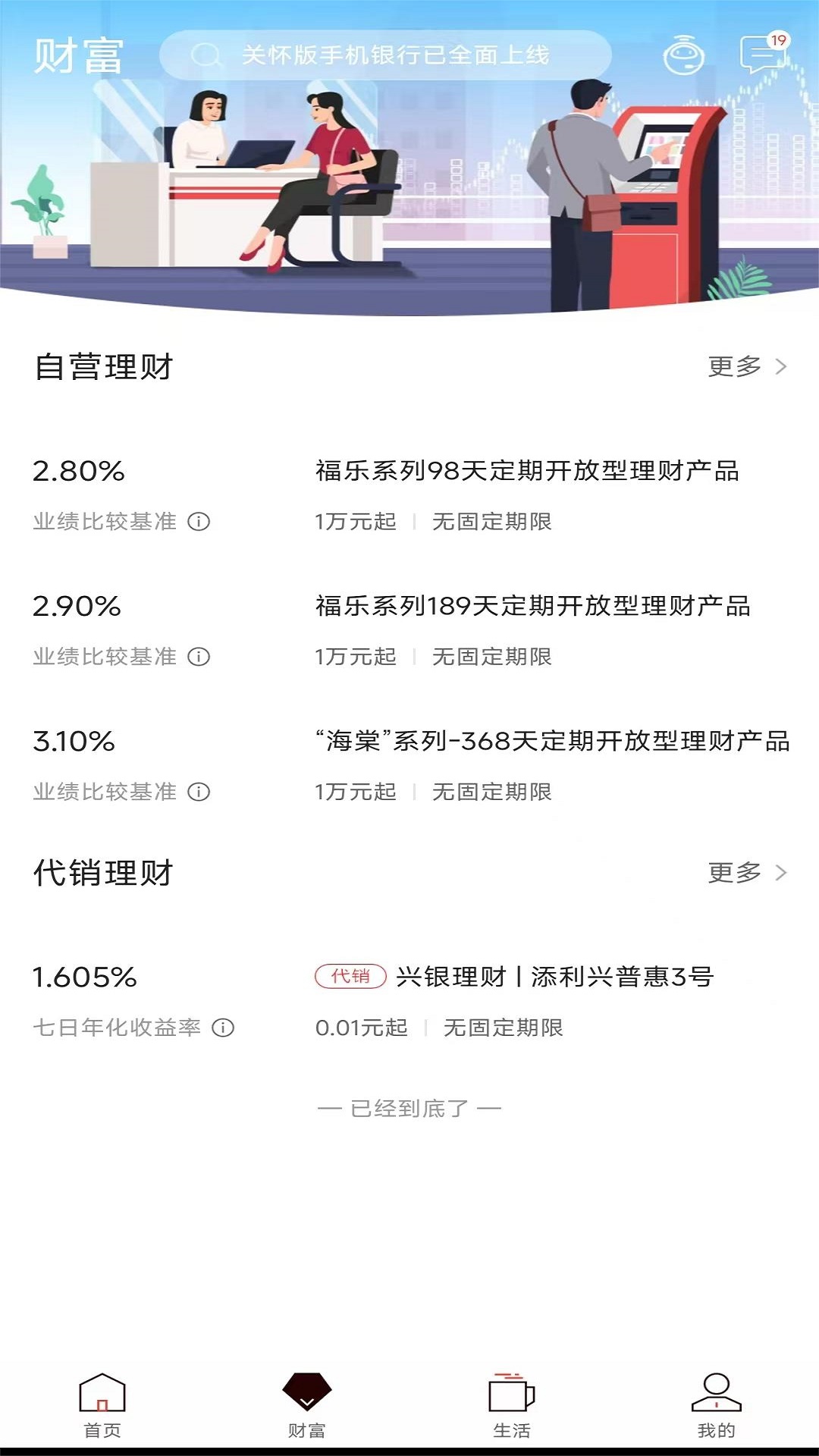Image resolution: width=819 pixels, height=1456 pixels.
Task: Open 七日年化收益率 info icon
Action: point(224,1028)
